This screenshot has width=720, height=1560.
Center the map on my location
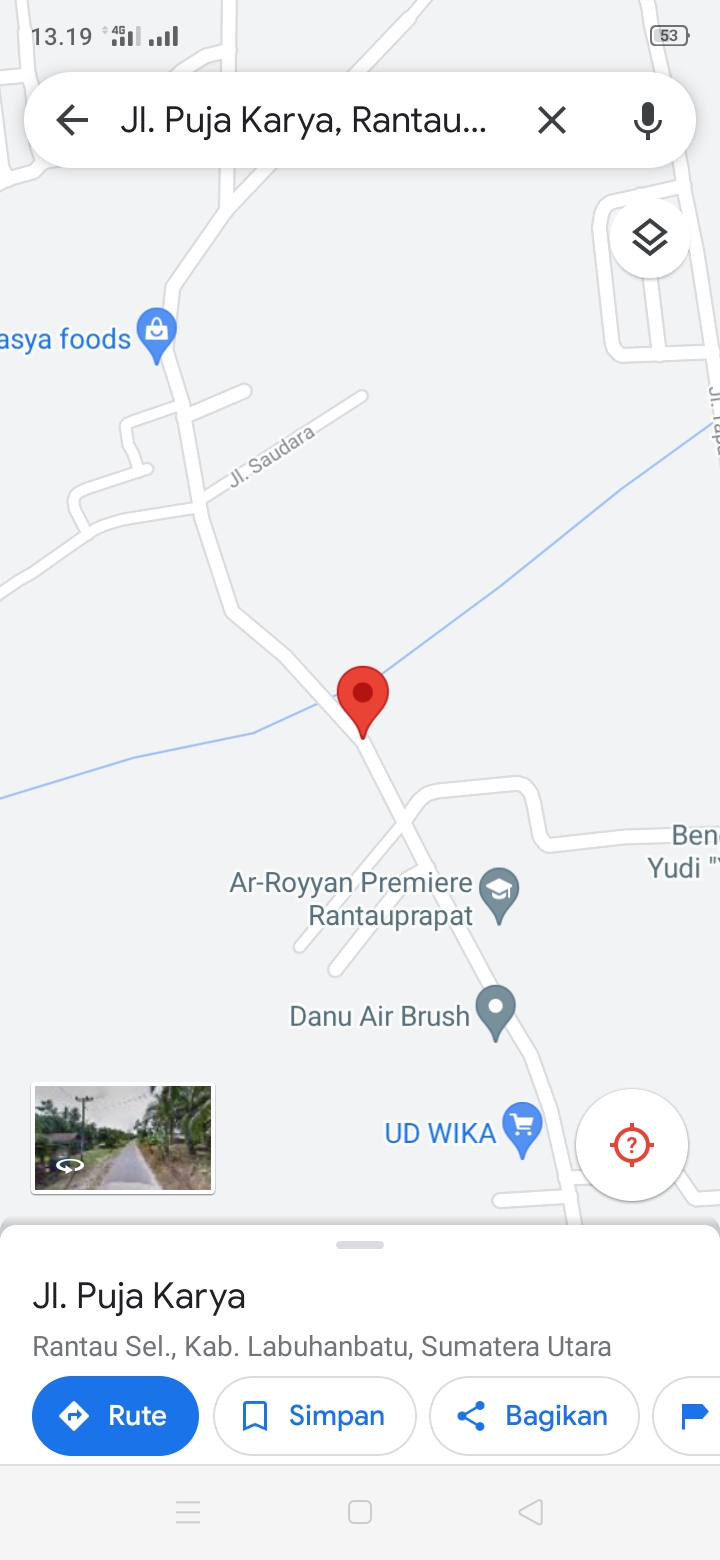[632, 1144]
